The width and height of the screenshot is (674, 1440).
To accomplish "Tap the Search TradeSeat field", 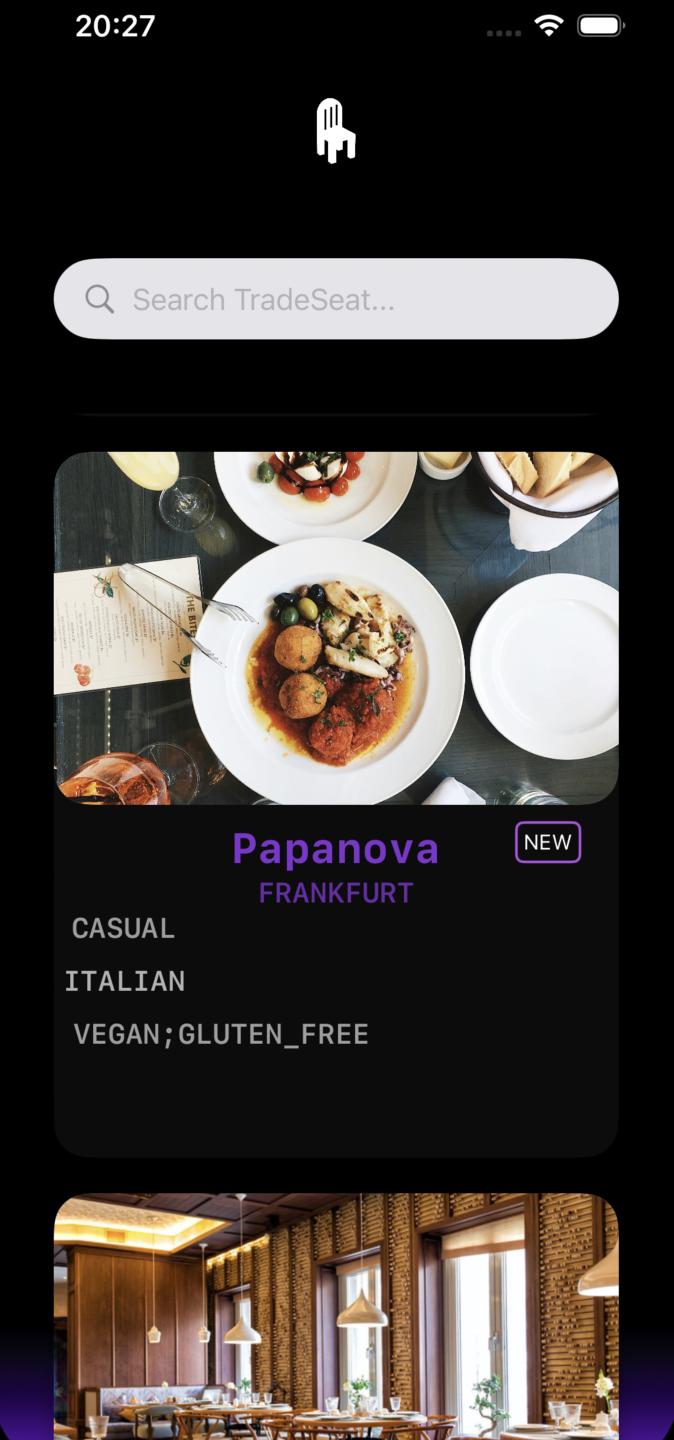I will 336,299.
